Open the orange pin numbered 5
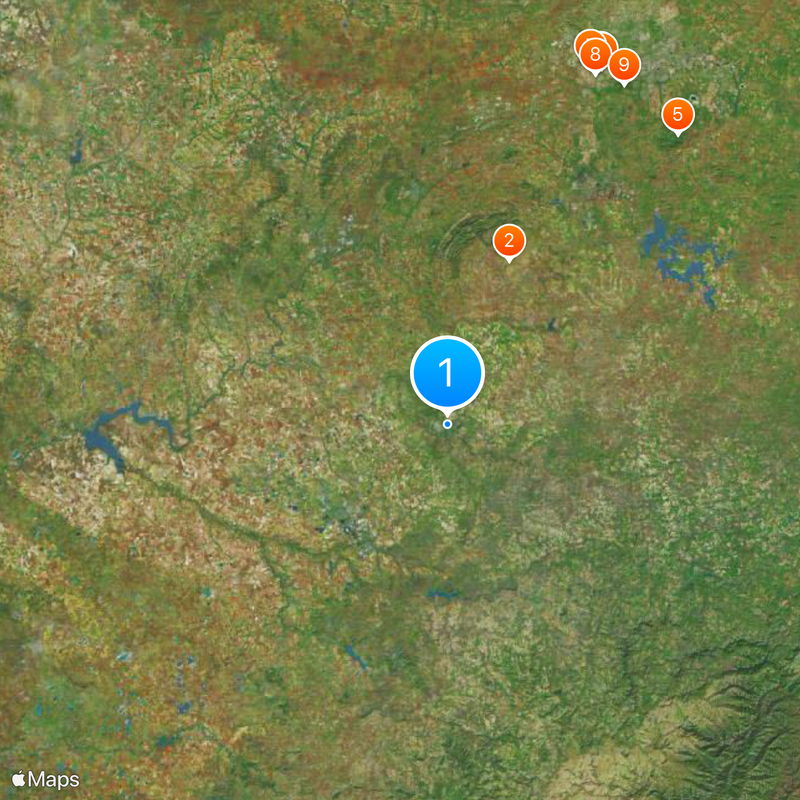The image size is (800, 800). tap(678, 113)
